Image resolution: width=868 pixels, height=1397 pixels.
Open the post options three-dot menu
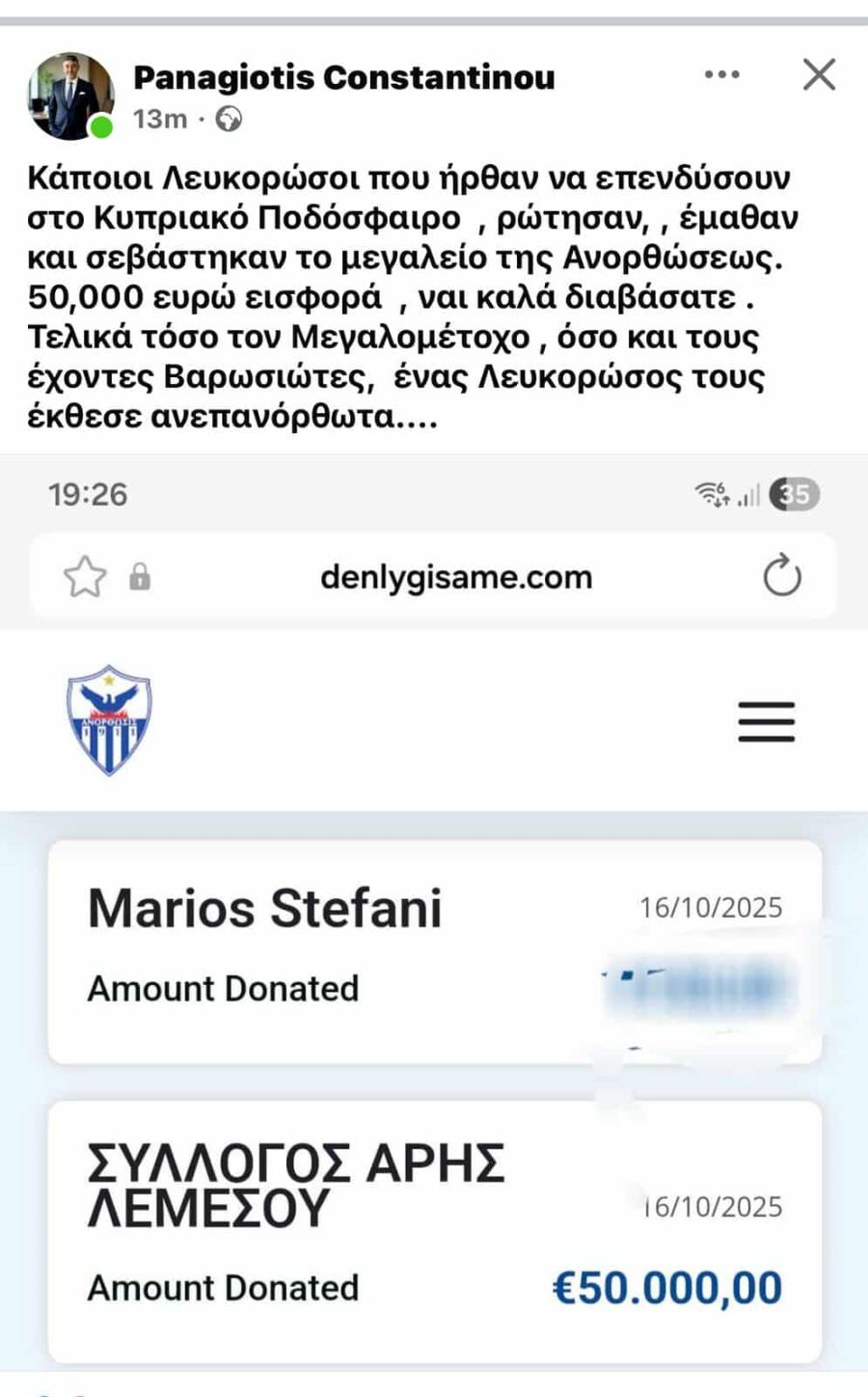721,74
